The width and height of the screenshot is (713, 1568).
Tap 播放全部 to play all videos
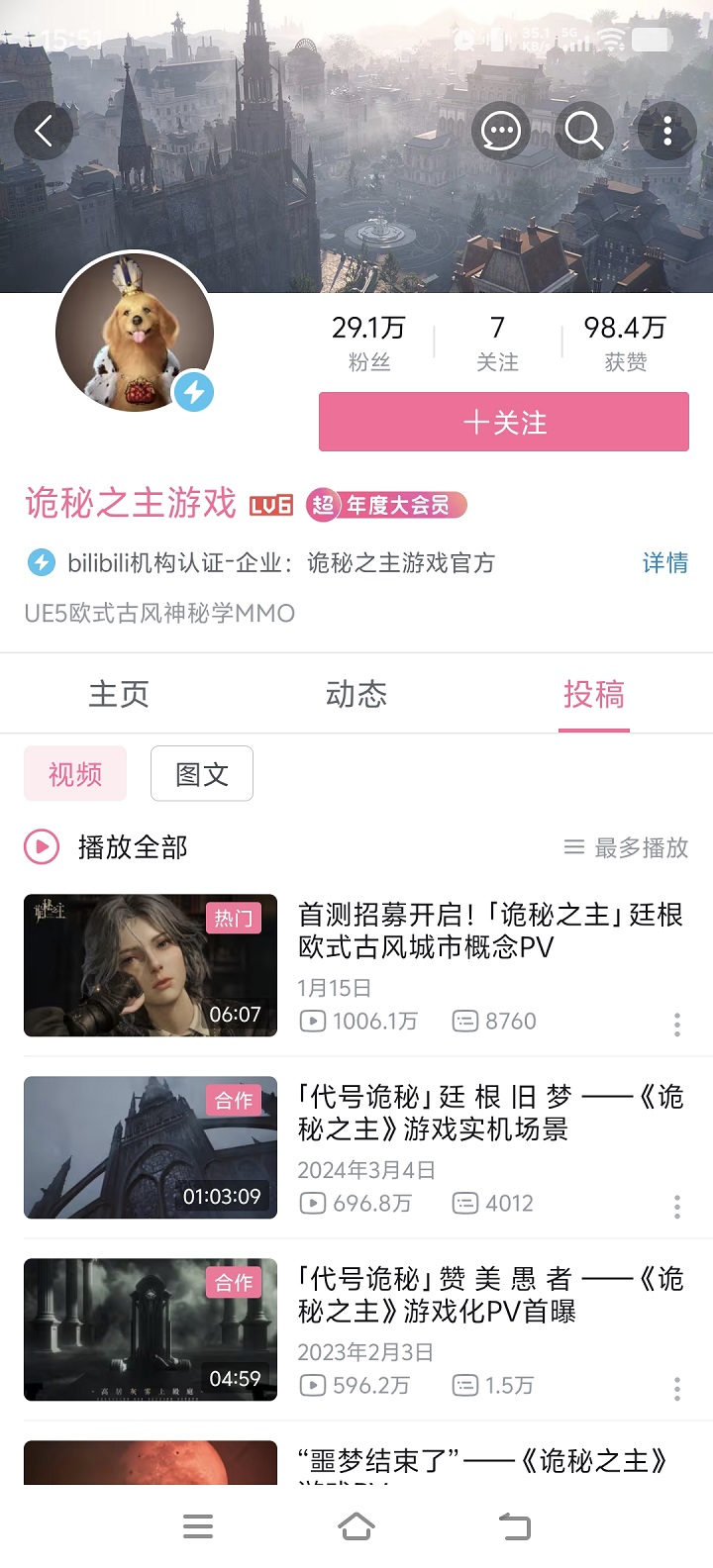(x=107, y=847)
